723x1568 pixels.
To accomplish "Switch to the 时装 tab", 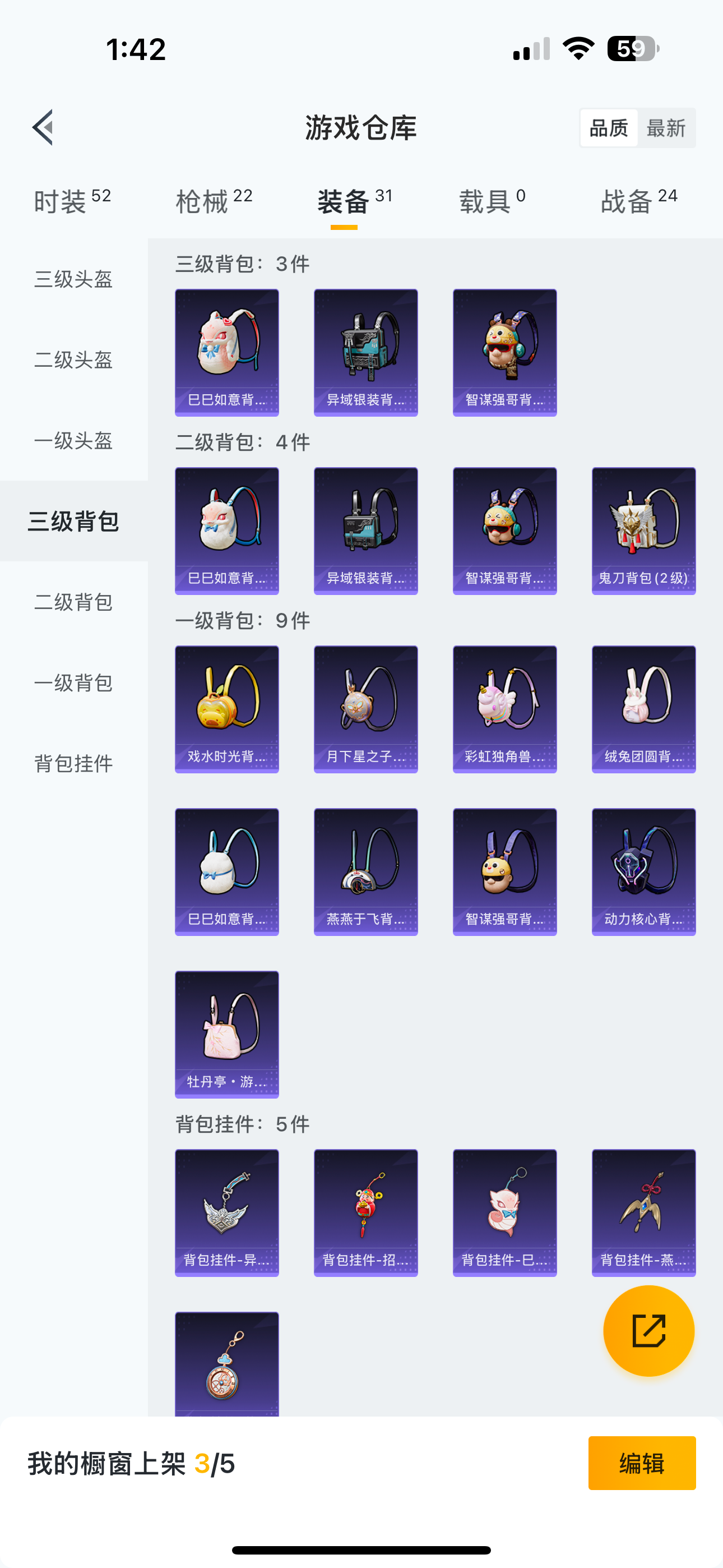I will pyautogui.click(x=72, y=201).
